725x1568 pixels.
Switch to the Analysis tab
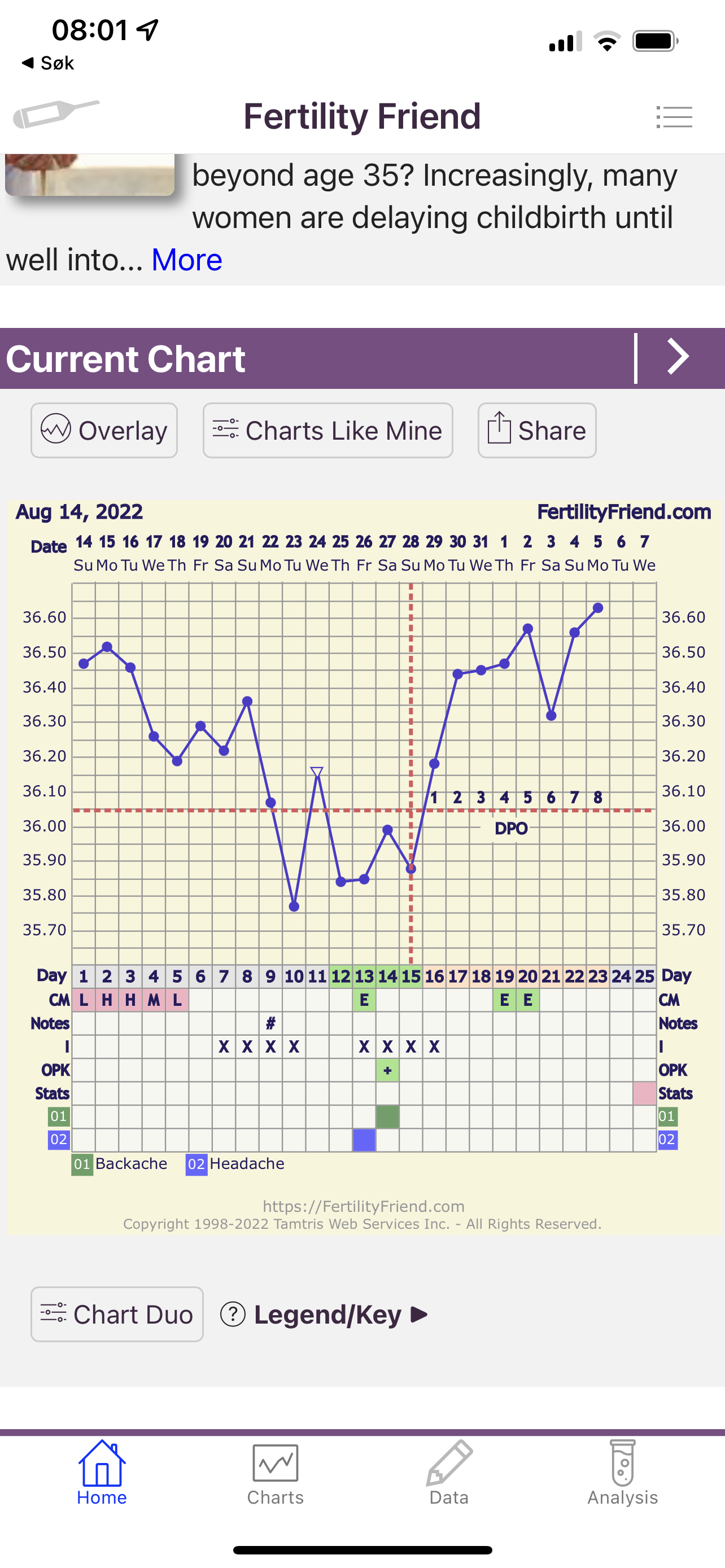622,1473
